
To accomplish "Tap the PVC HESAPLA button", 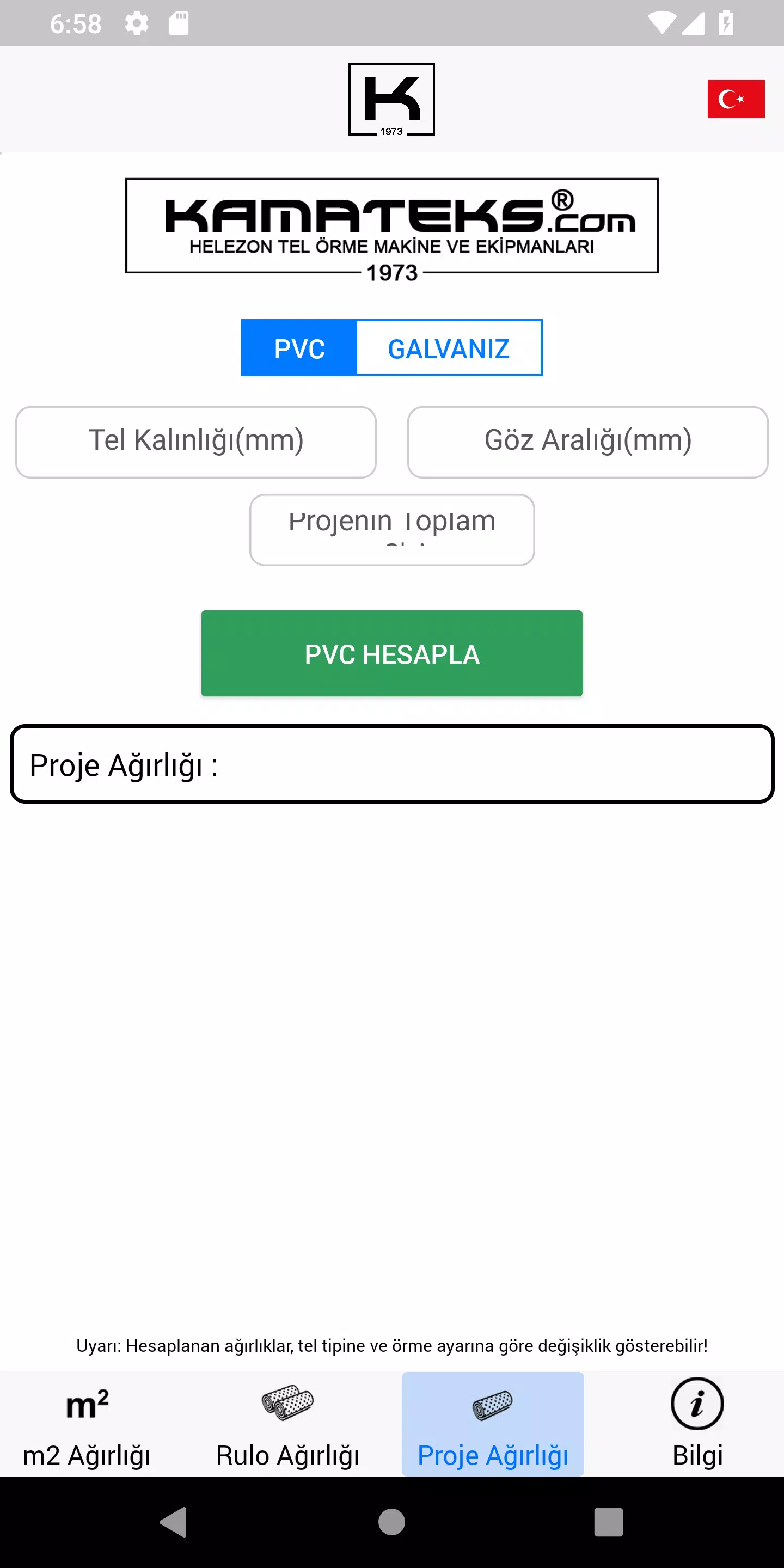I will 392,653.
